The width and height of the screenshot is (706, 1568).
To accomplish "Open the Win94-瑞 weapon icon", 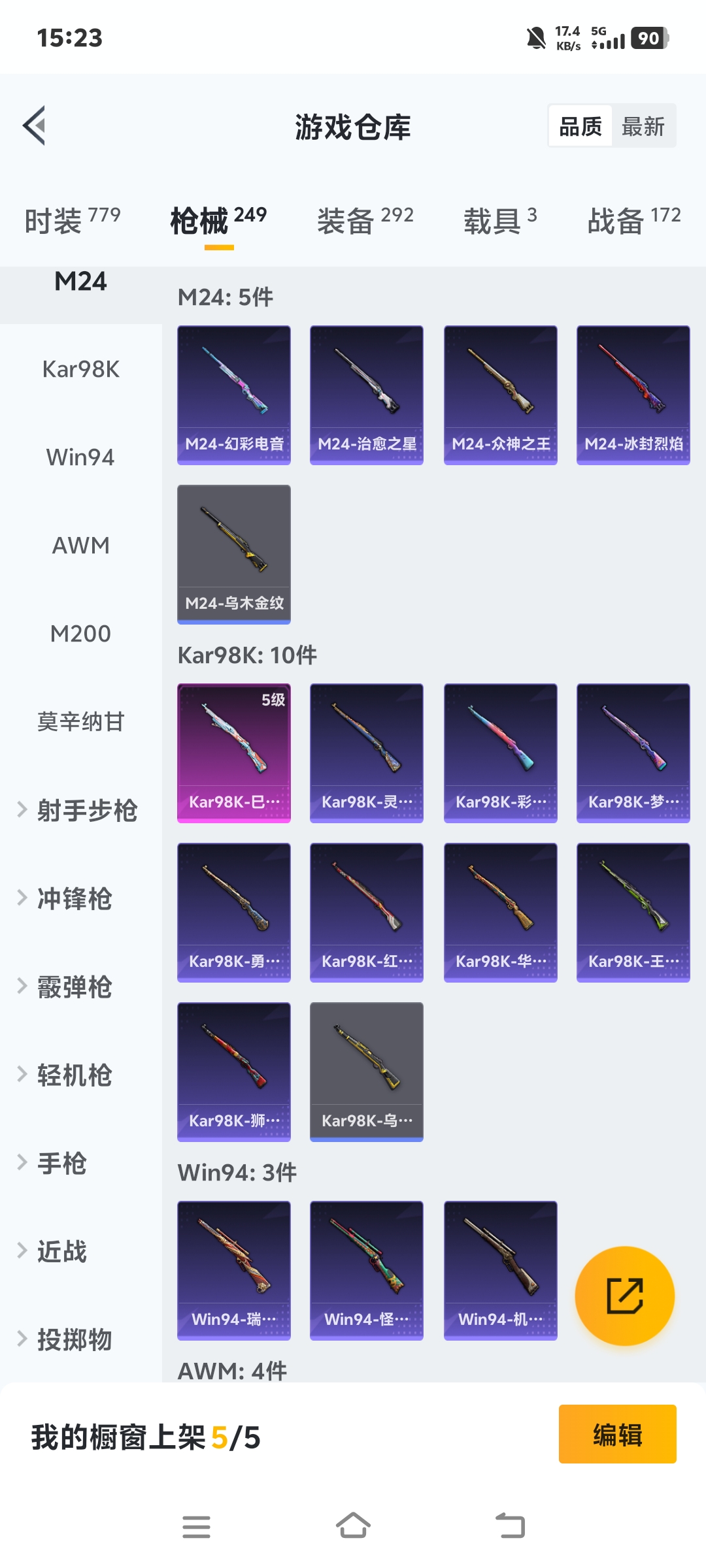I will [x=233, y=1267].
